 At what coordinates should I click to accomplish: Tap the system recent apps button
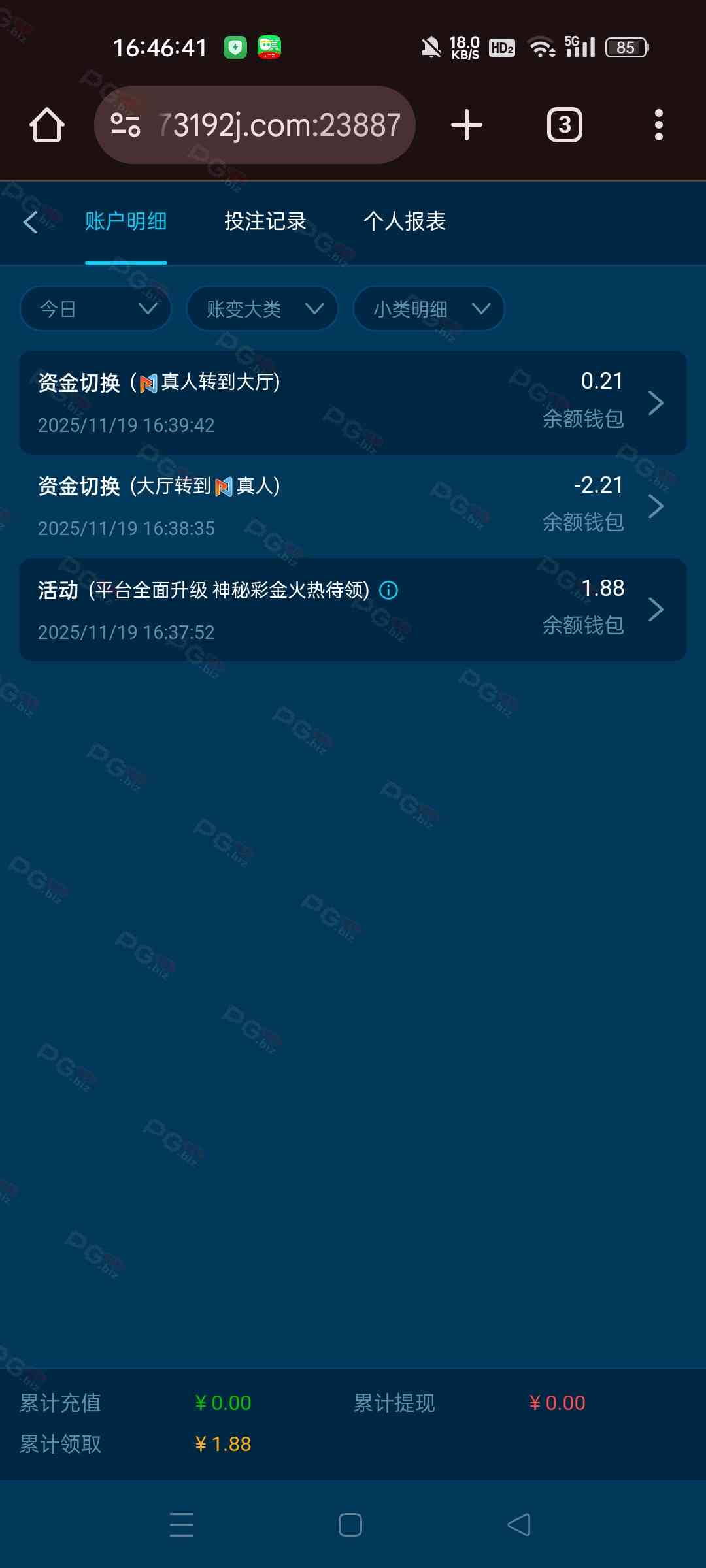(x=182, y=1525)
